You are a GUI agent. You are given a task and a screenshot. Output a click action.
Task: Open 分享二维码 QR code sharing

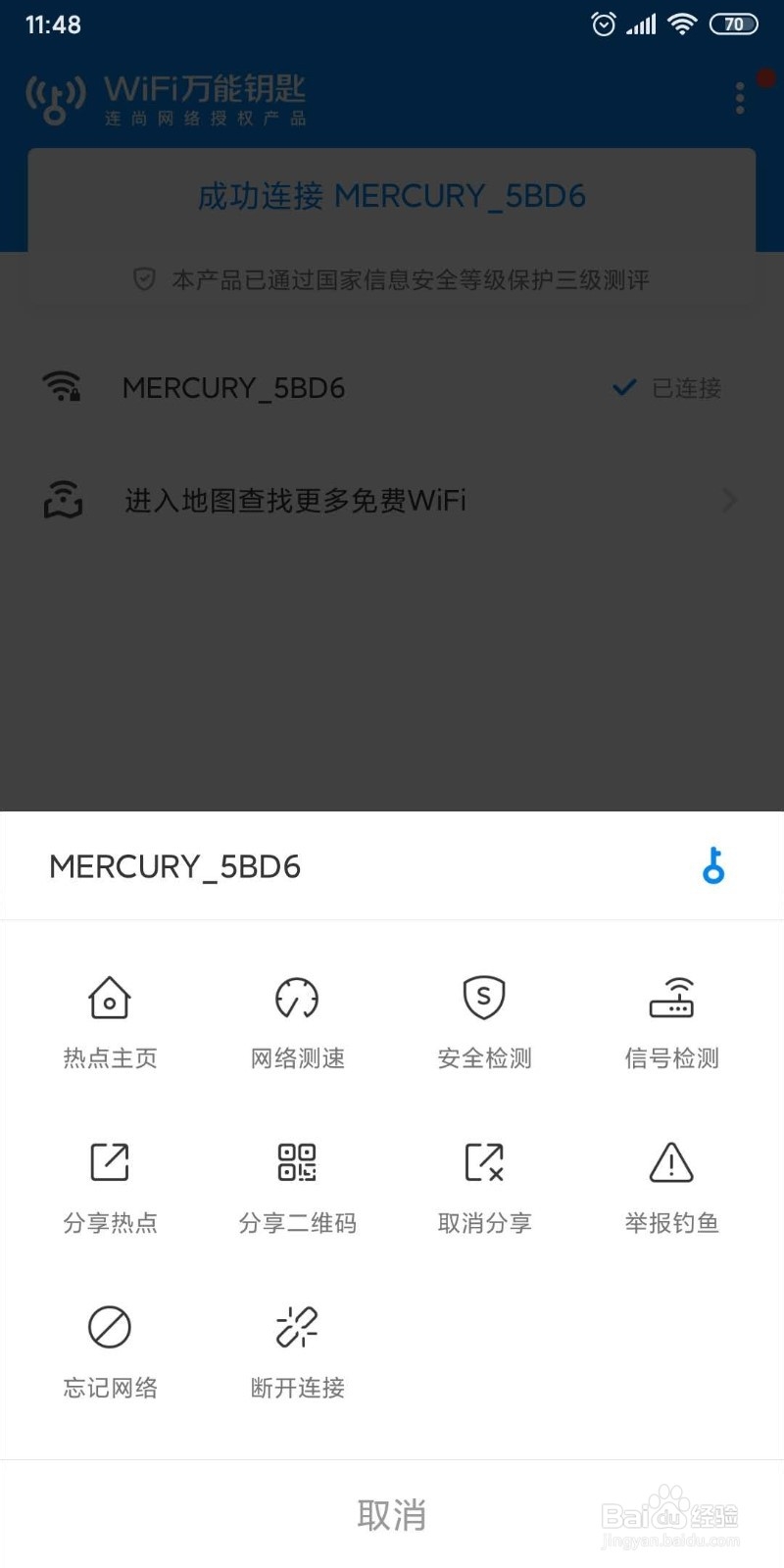tap(297, 1186)
